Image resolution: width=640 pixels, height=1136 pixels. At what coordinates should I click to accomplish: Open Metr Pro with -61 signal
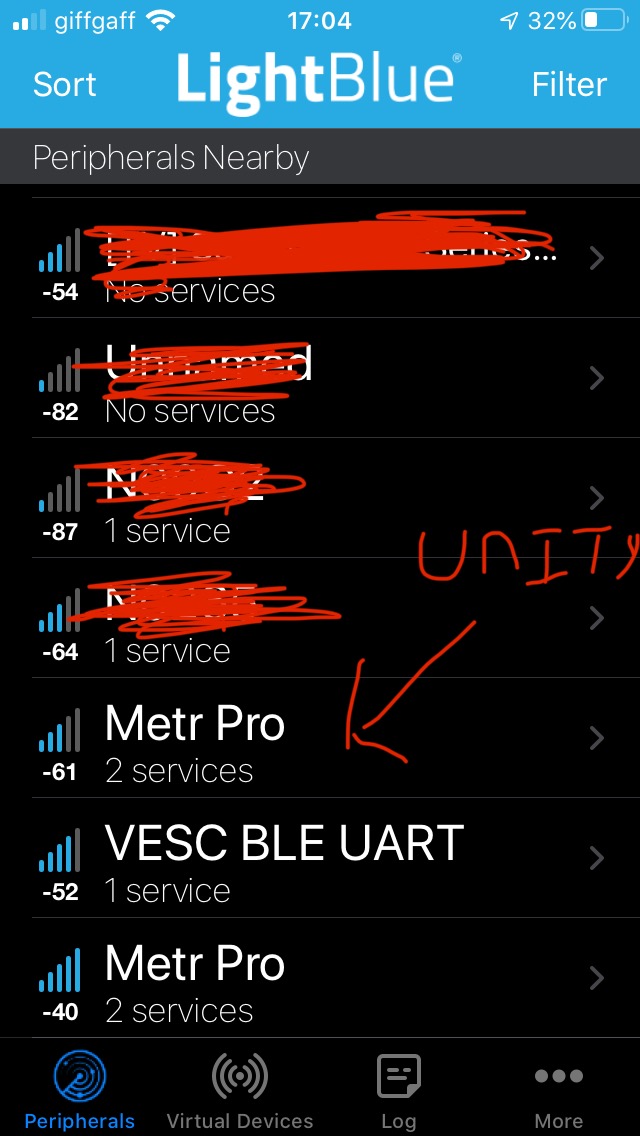[x=320, y=738]
